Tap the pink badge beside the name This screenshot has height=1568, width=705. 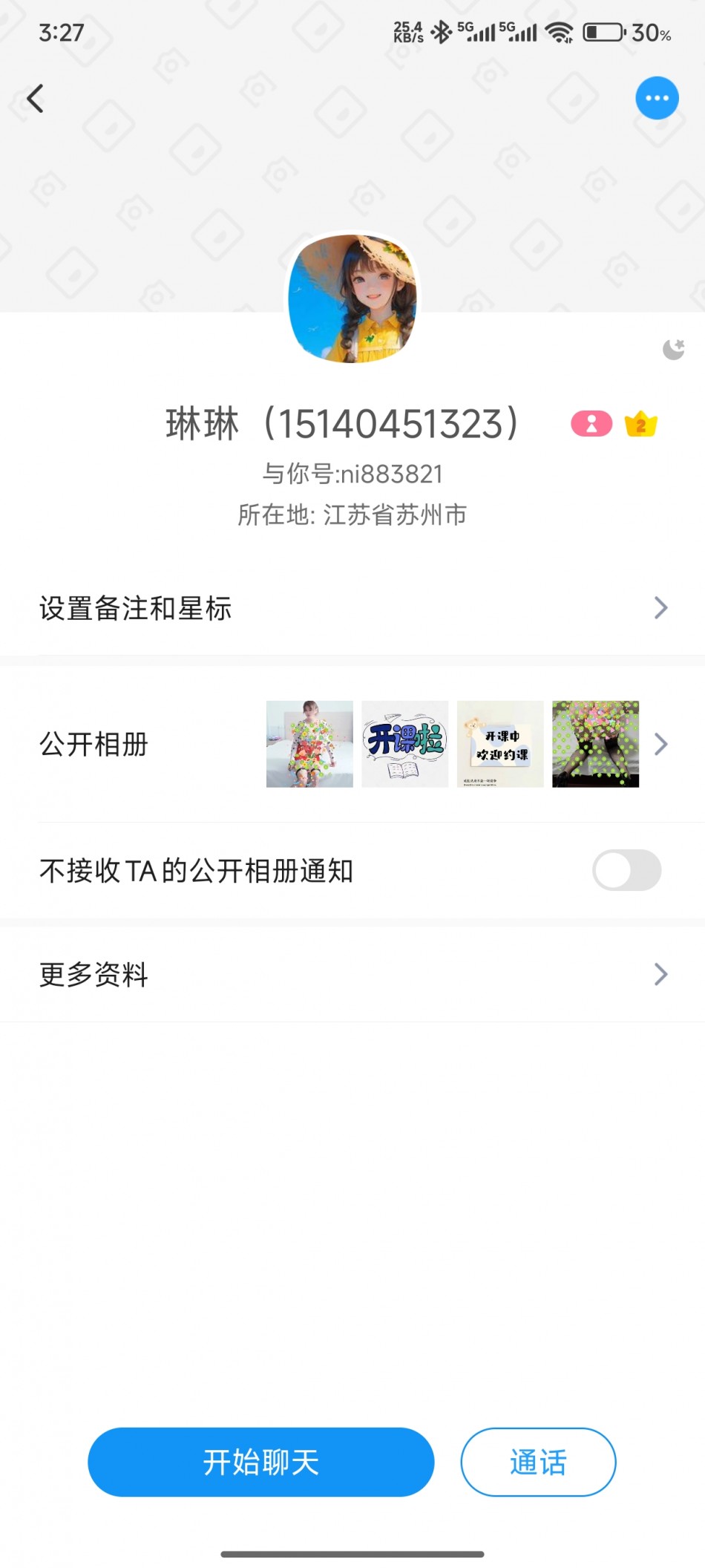click(591, 424)
